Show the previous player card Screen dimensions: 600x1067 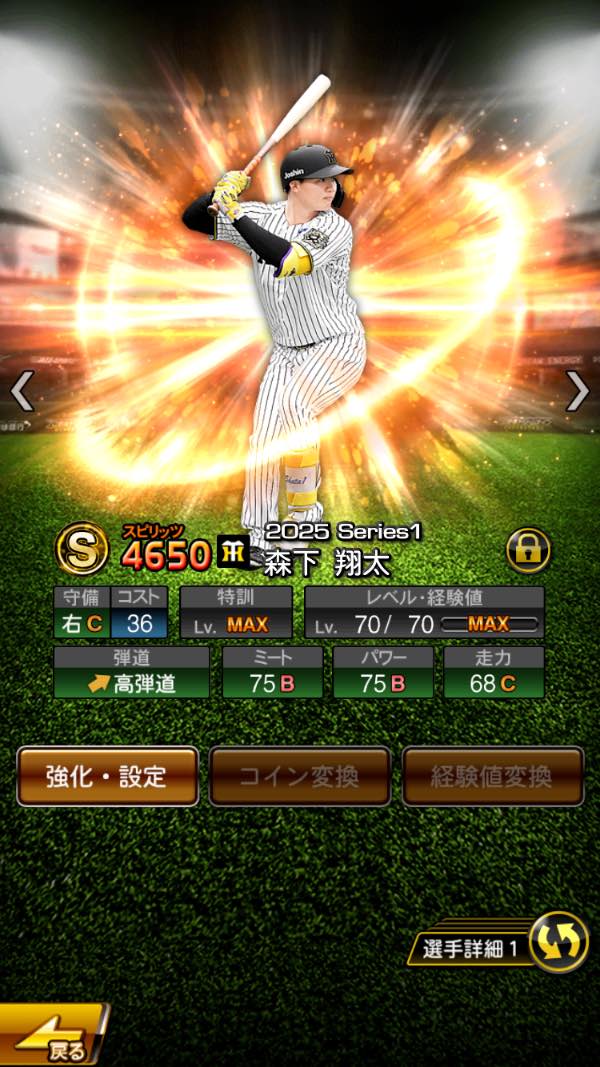(22, 391)
